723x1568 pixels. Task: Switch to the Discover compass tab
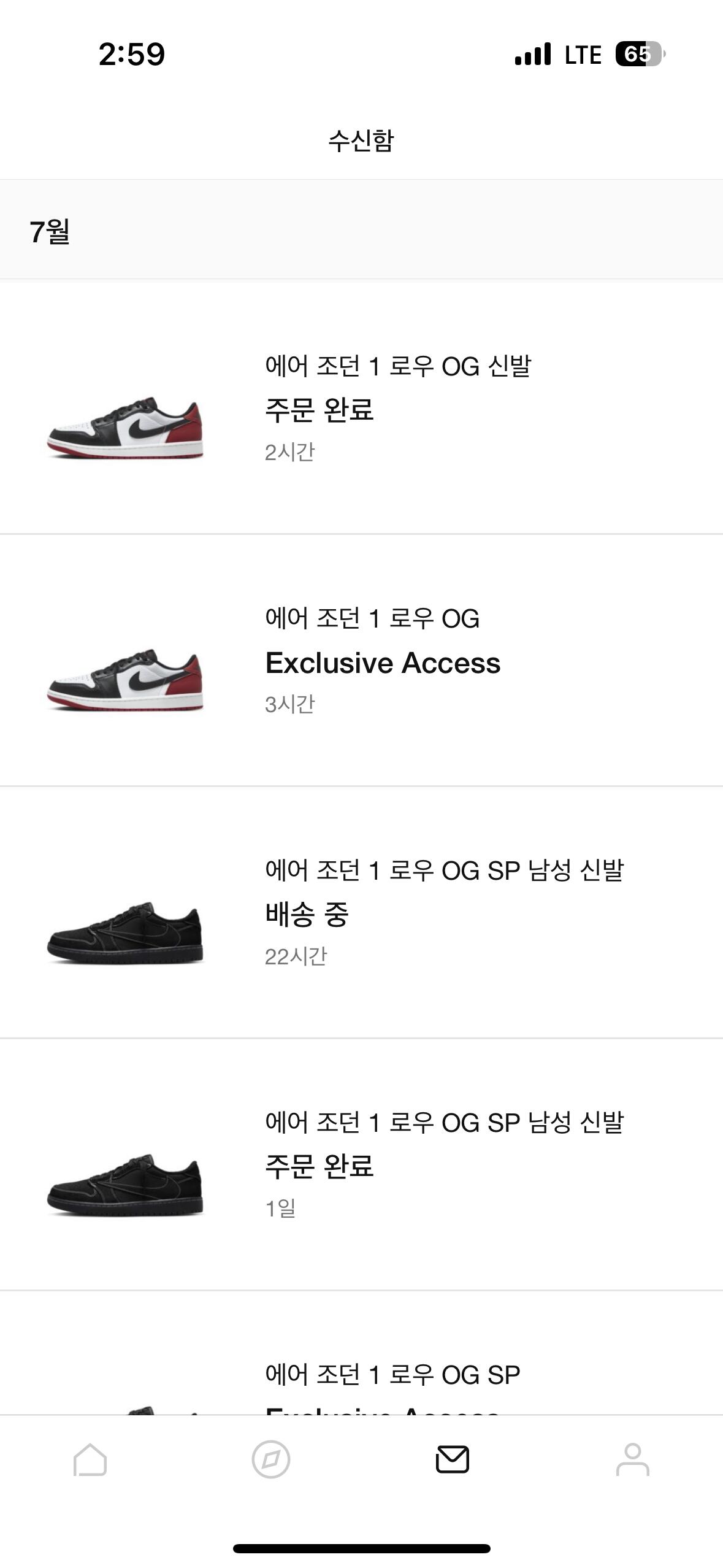(271, 1459)
